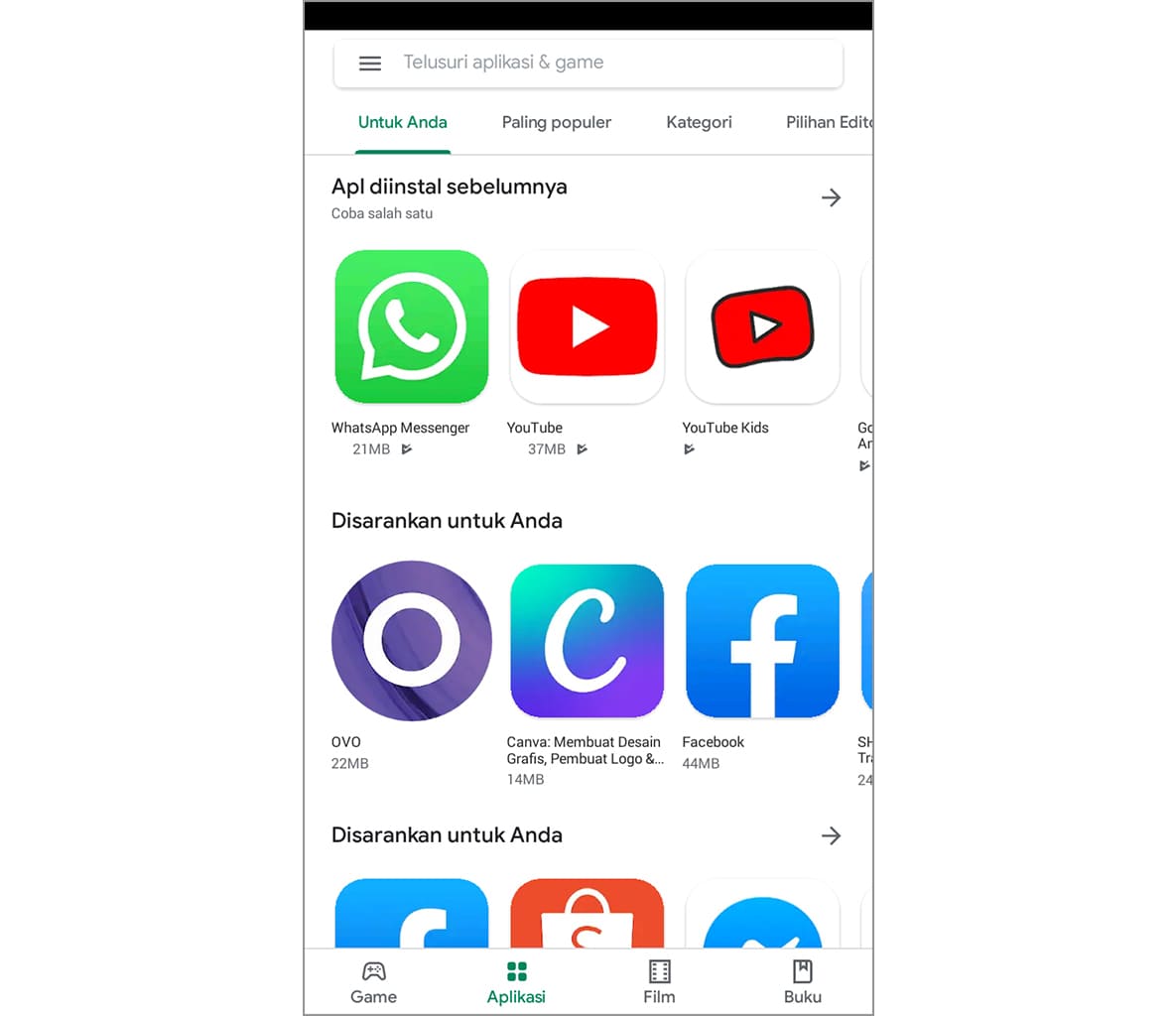Screen dimensions: 1176x1016
Task: Open the YouTube Kids app card
Action: (x=762, y=327)
